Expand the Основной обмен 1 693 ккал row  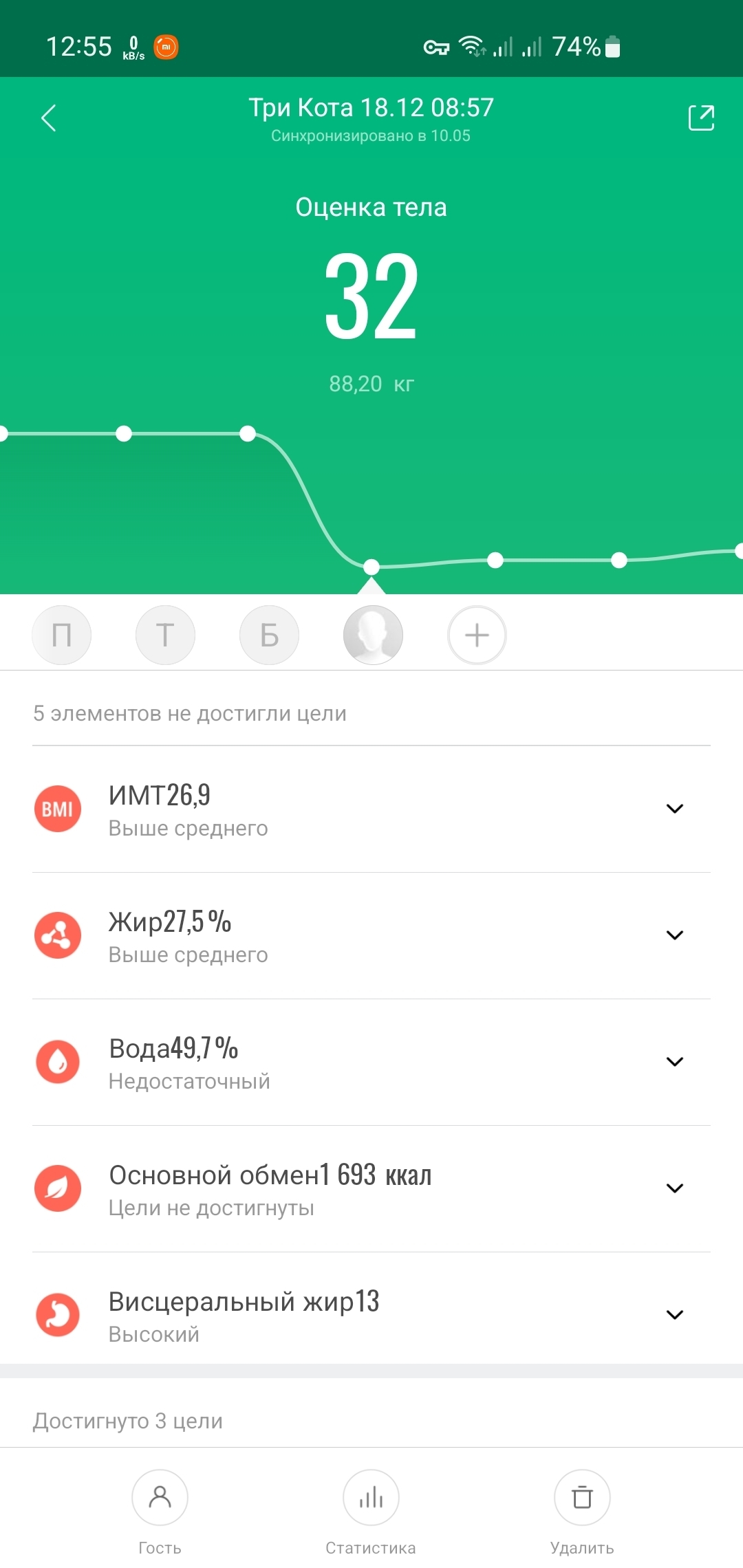click(x=674, y=1188)
